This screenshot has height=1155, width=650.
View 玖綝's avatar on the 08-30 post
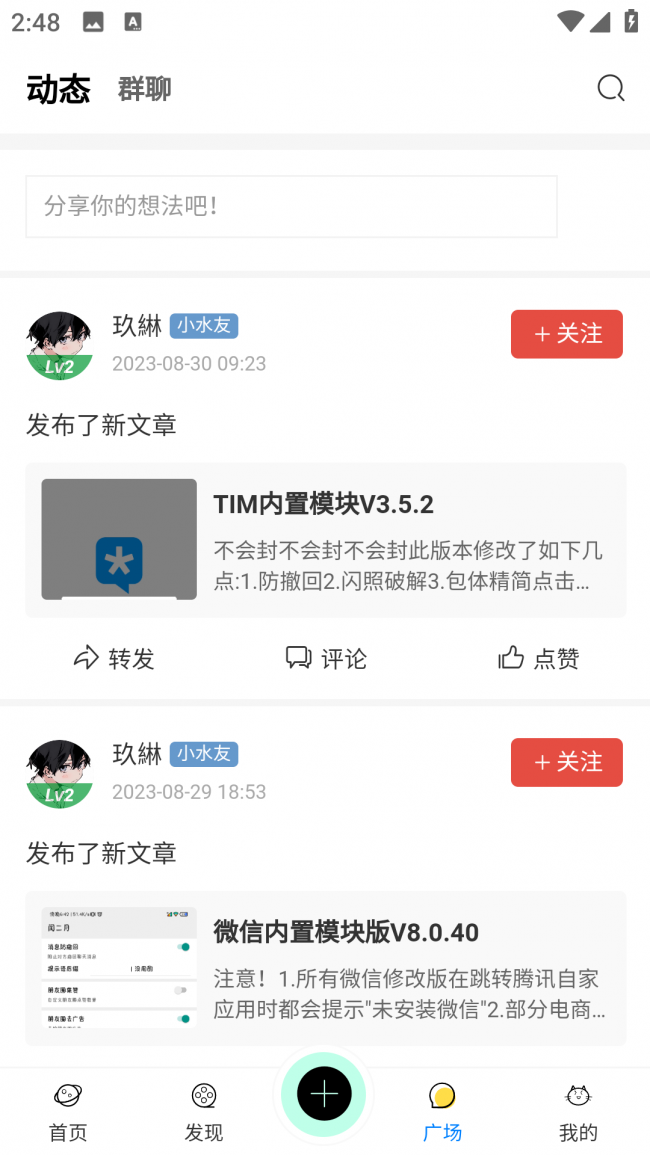(59, 345)
